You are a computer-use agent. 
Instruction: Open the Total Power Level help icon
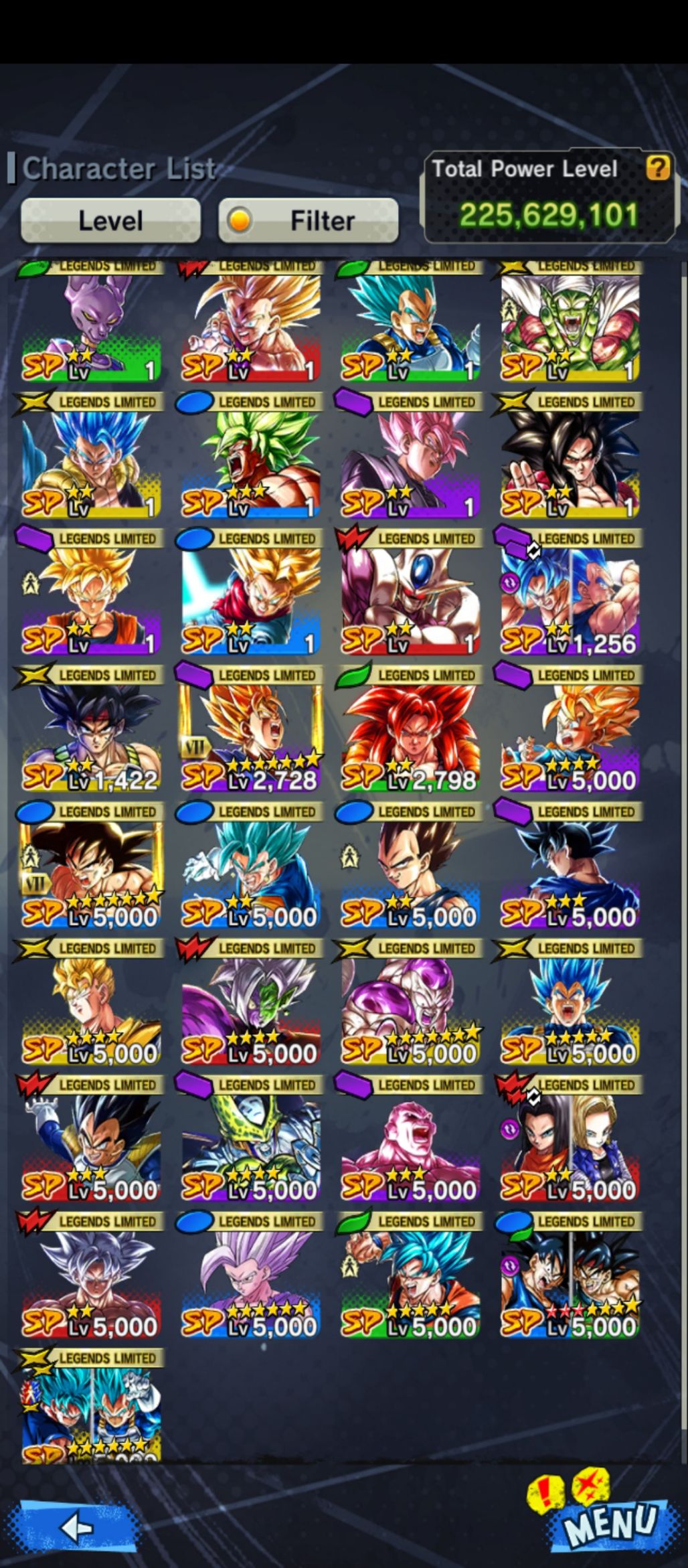pyautogui.click(x=657, y=168)
